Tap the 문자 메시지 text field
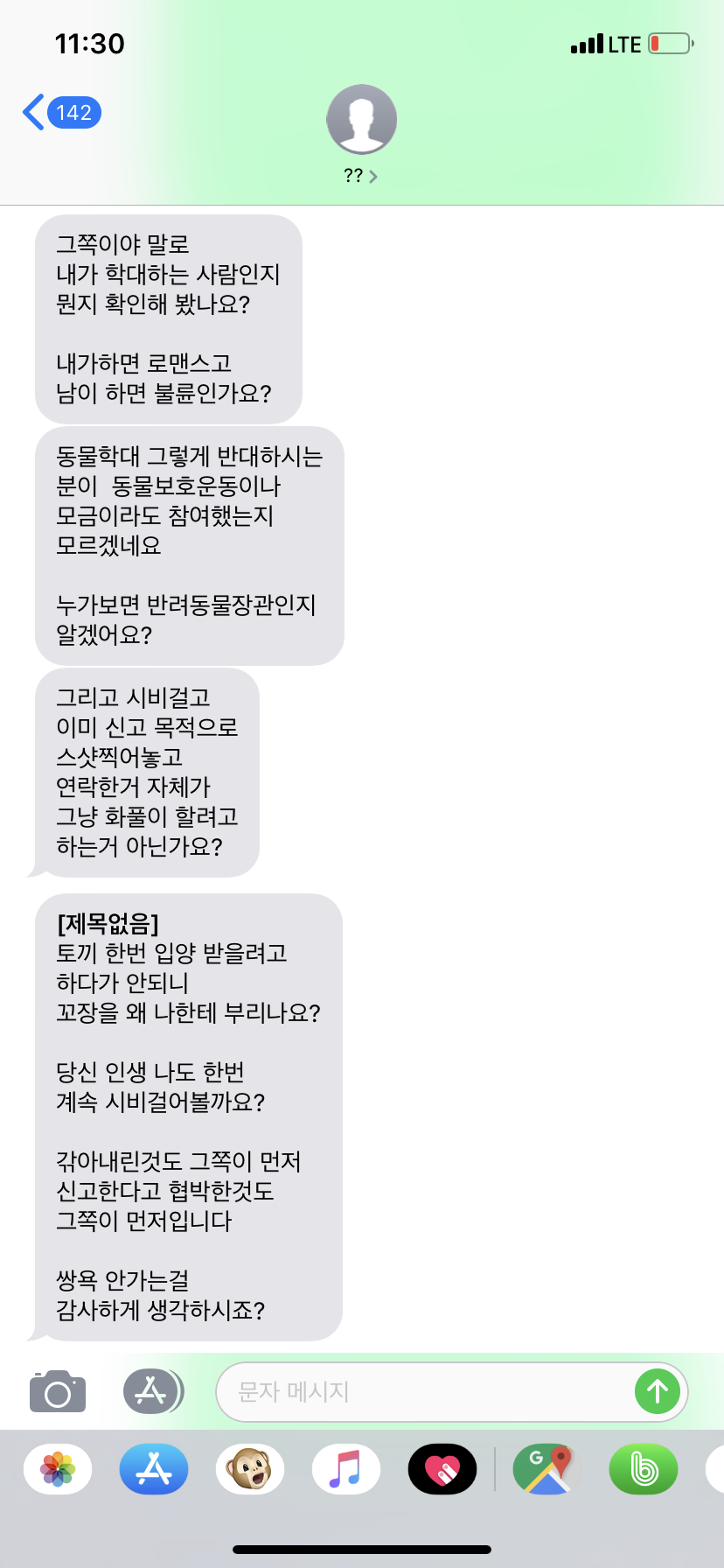This screenshot has width=724, height=1568. [x=424, y=1391]
